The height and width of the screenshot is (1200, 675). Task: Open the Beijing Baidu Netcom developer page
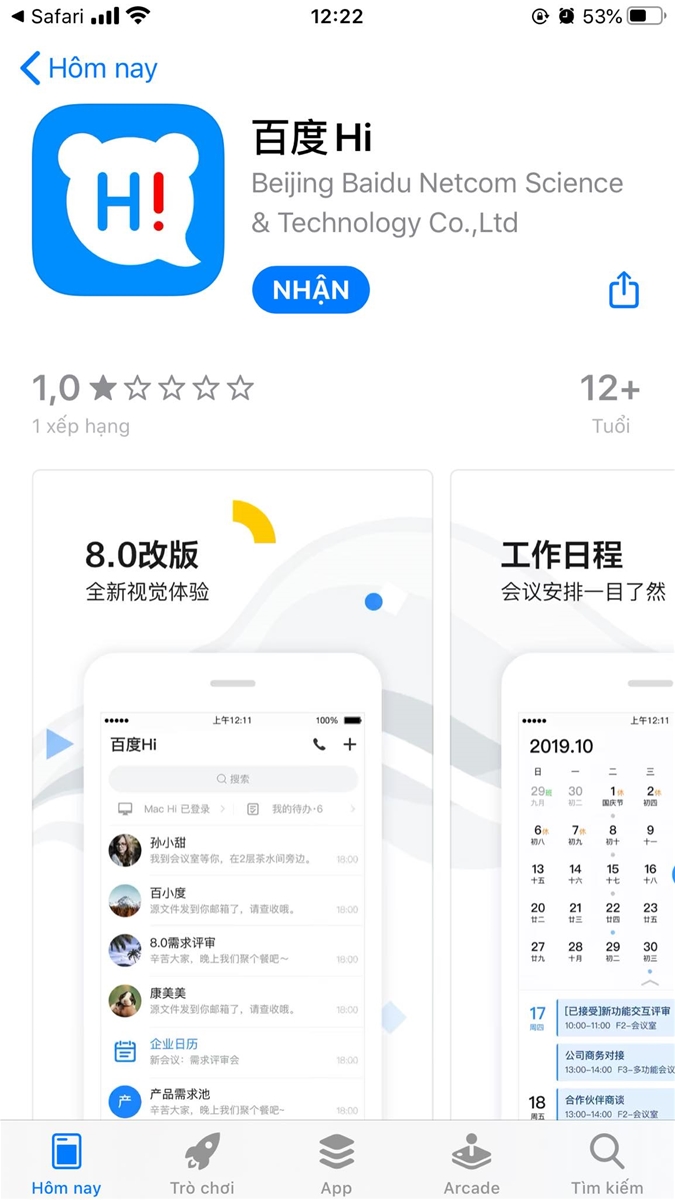click(x=436, y=203)
